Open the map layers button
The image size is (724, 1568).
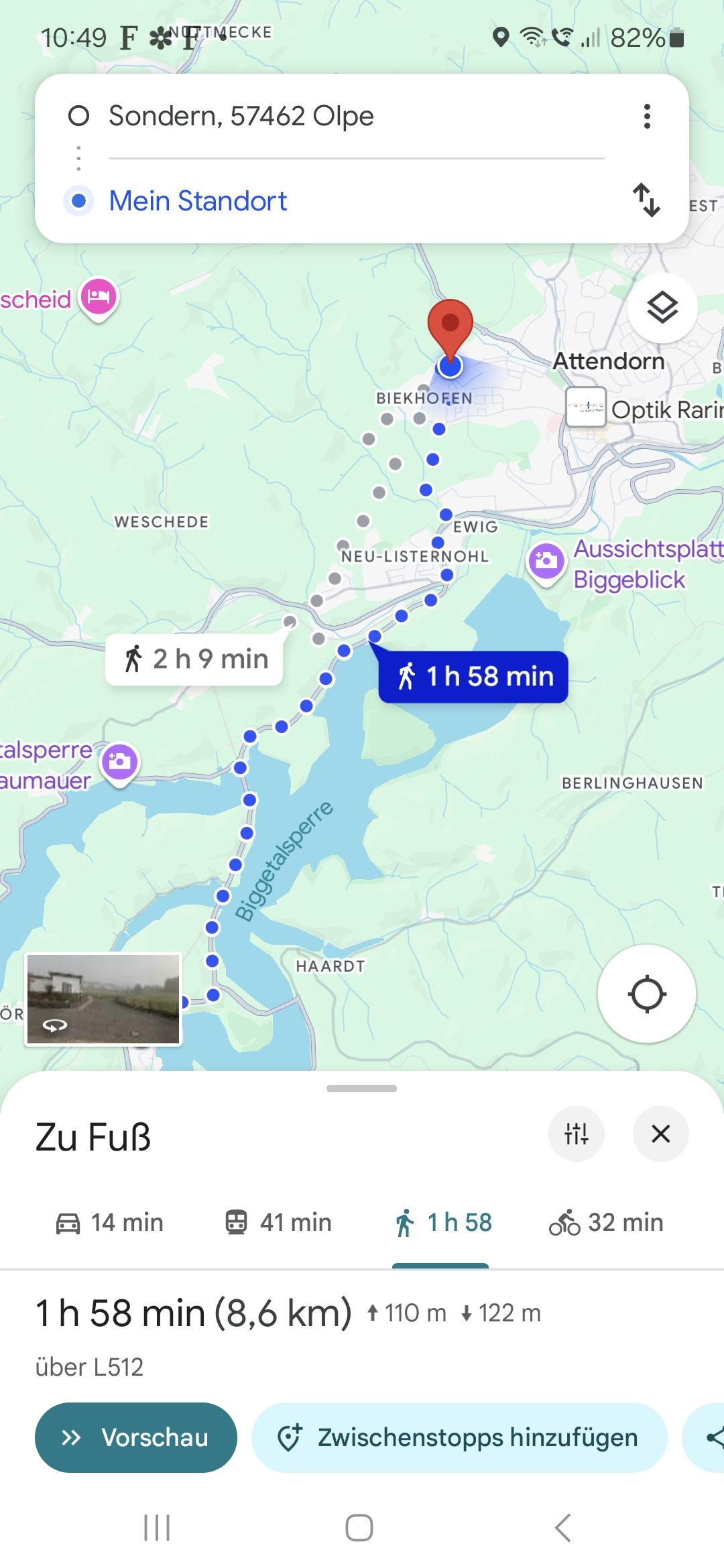pos(662,308)
